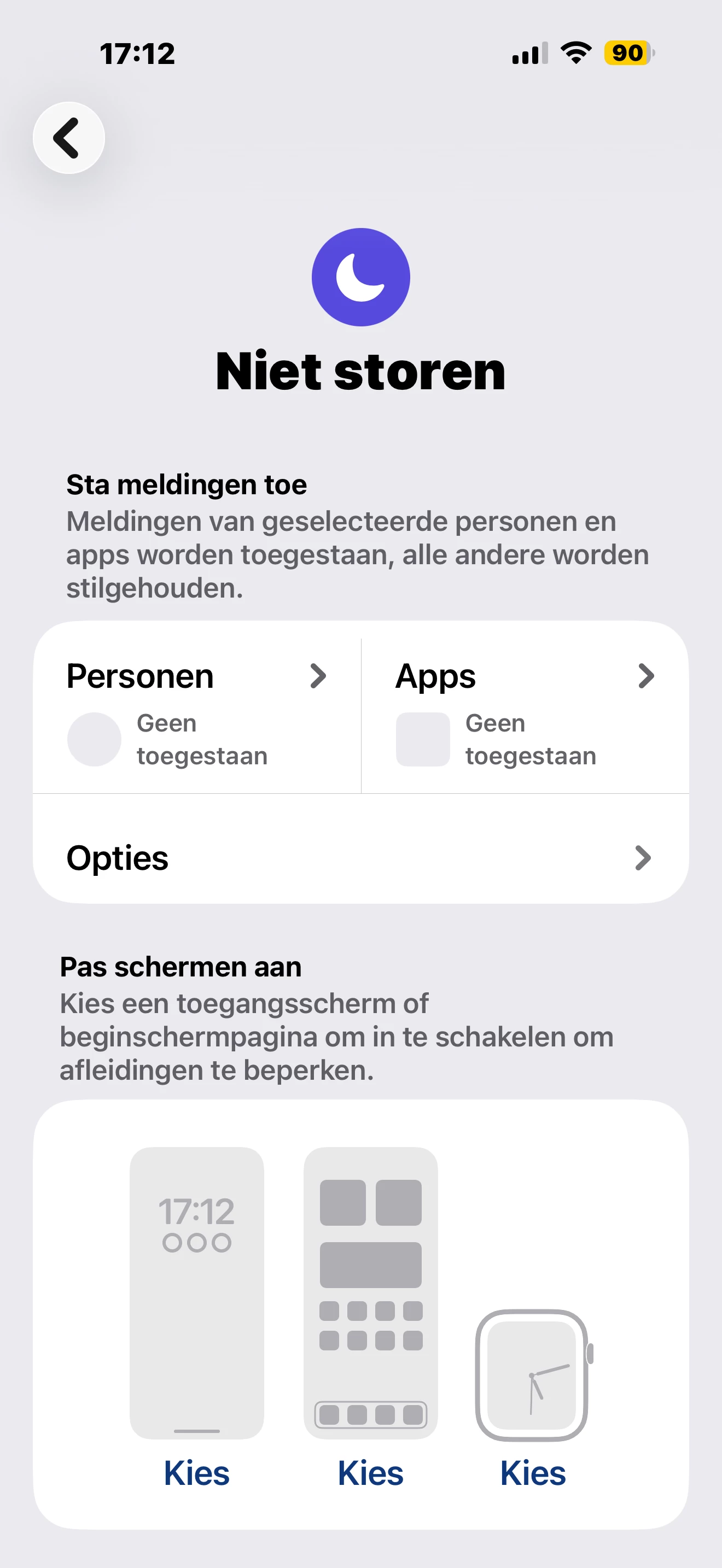Image resolution: width=722 pixels, height=1568 pixels.
Task: Tap Kies under the lock screen preview
Action: click(x=196, y=1473)
